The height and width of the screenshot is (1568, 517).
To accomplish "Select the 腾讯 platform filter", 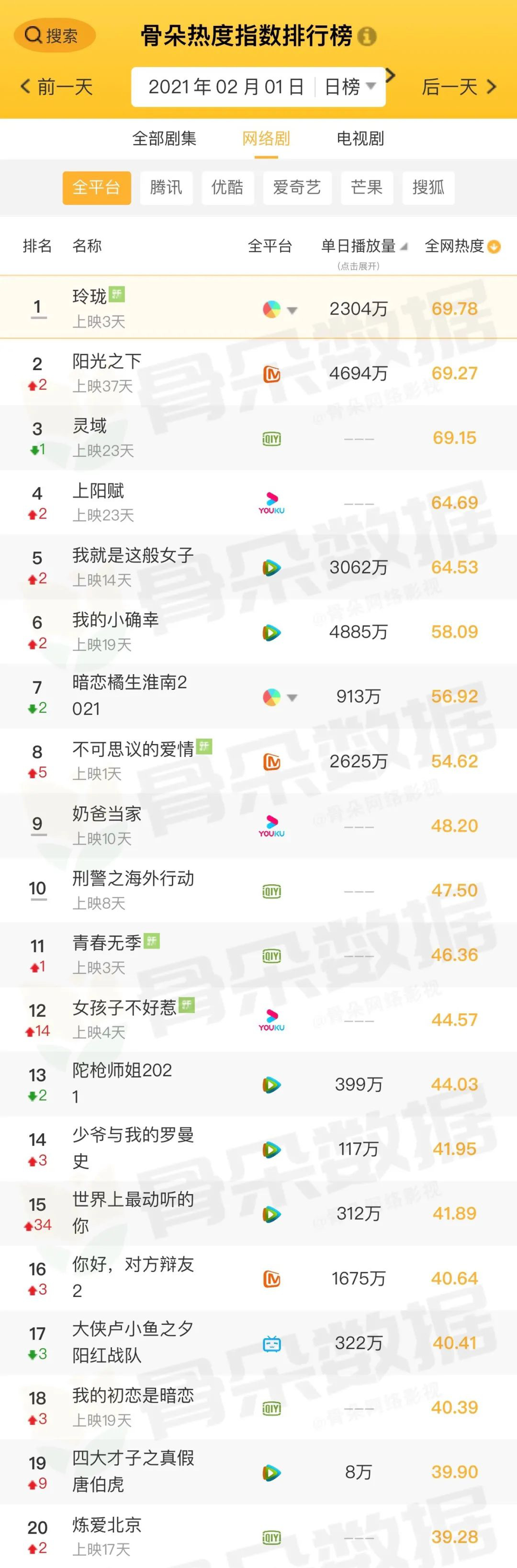I will coord(166,188).
